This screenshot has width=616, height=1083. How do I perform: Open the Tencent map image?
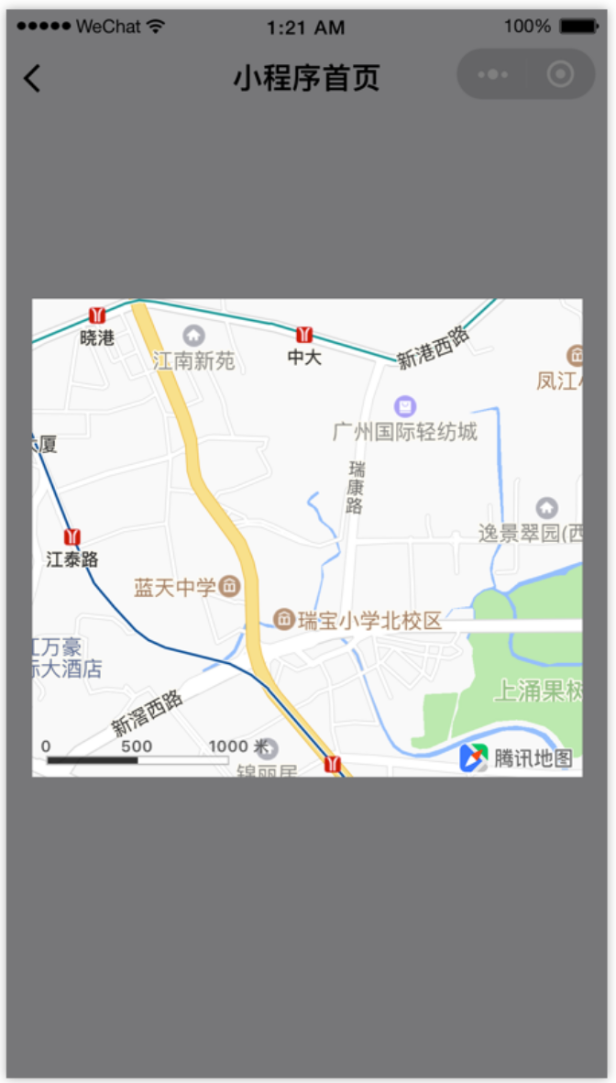307,537
